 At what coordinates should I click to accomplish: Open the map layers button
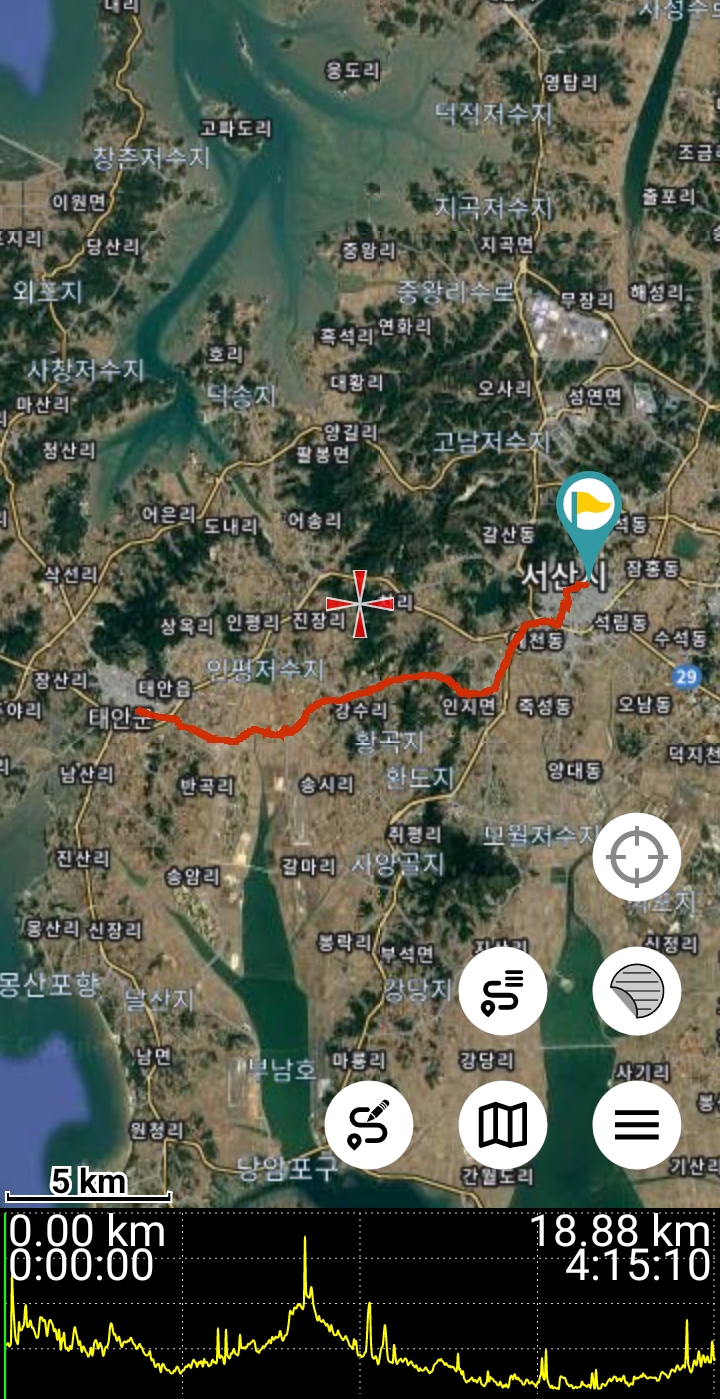click(636, 991)
